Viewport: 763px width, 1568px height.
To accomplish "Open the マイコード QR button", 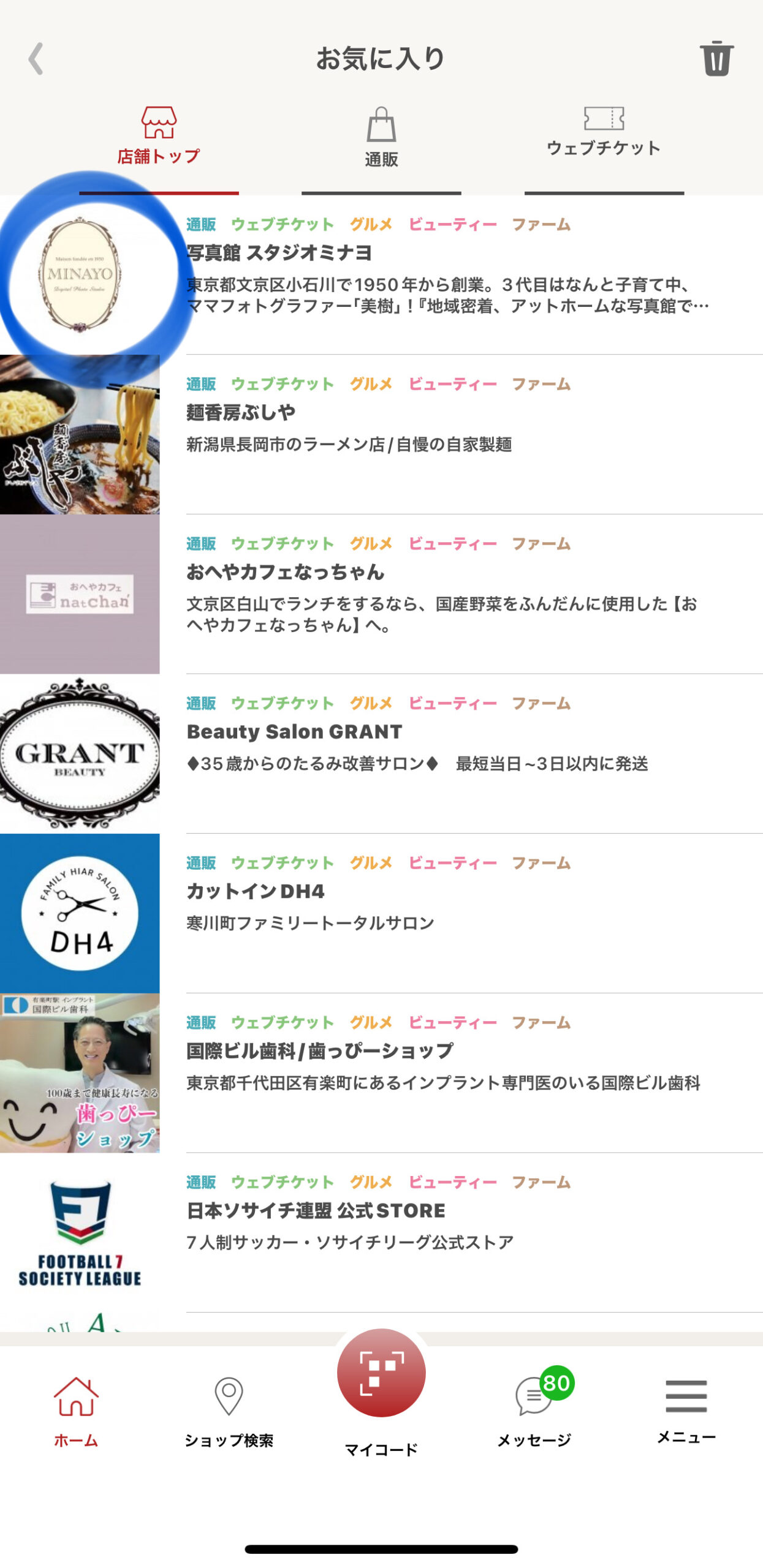I will coord(381,1372).
